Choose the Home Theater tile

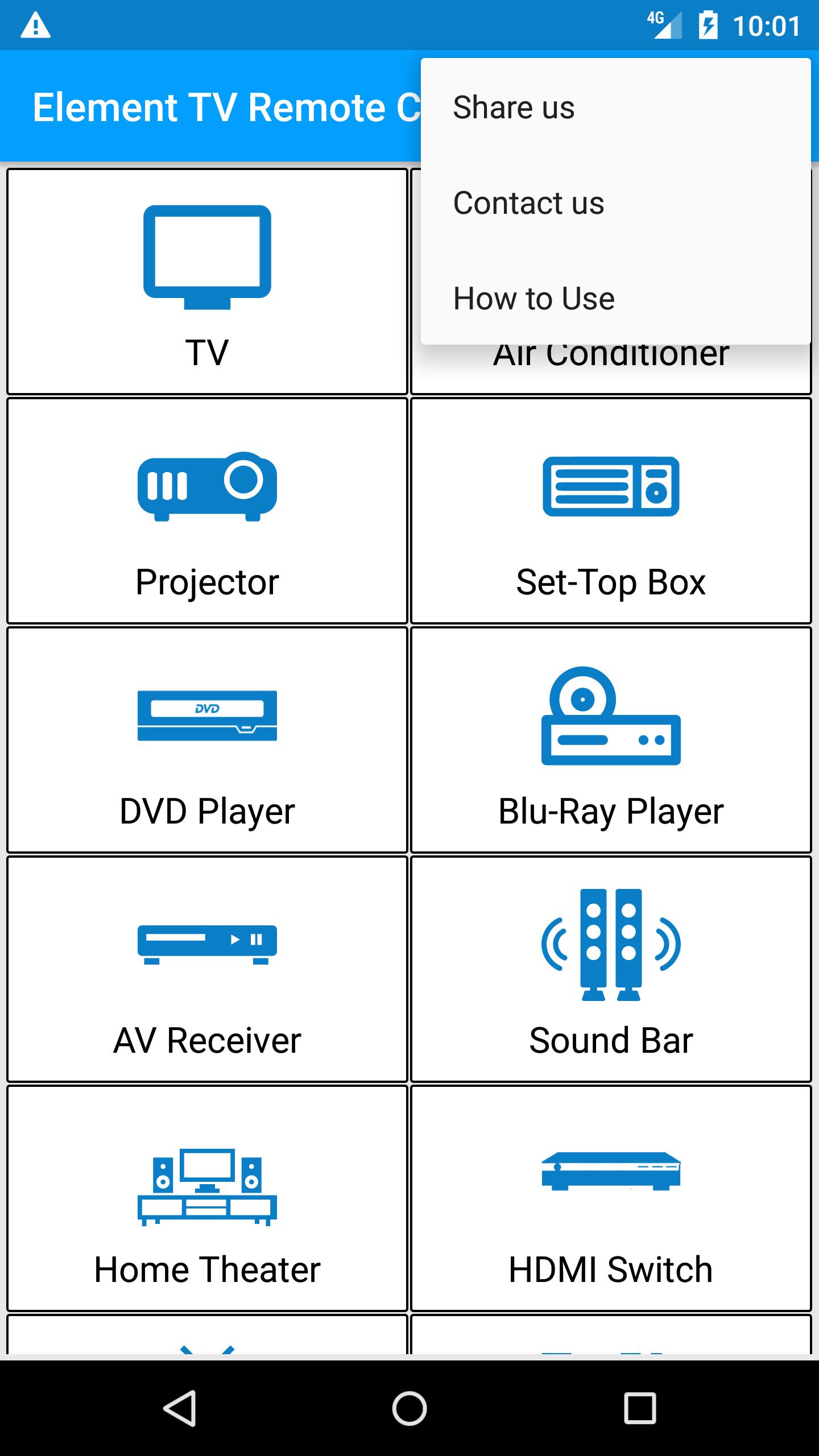click(x=207, y=1198)
